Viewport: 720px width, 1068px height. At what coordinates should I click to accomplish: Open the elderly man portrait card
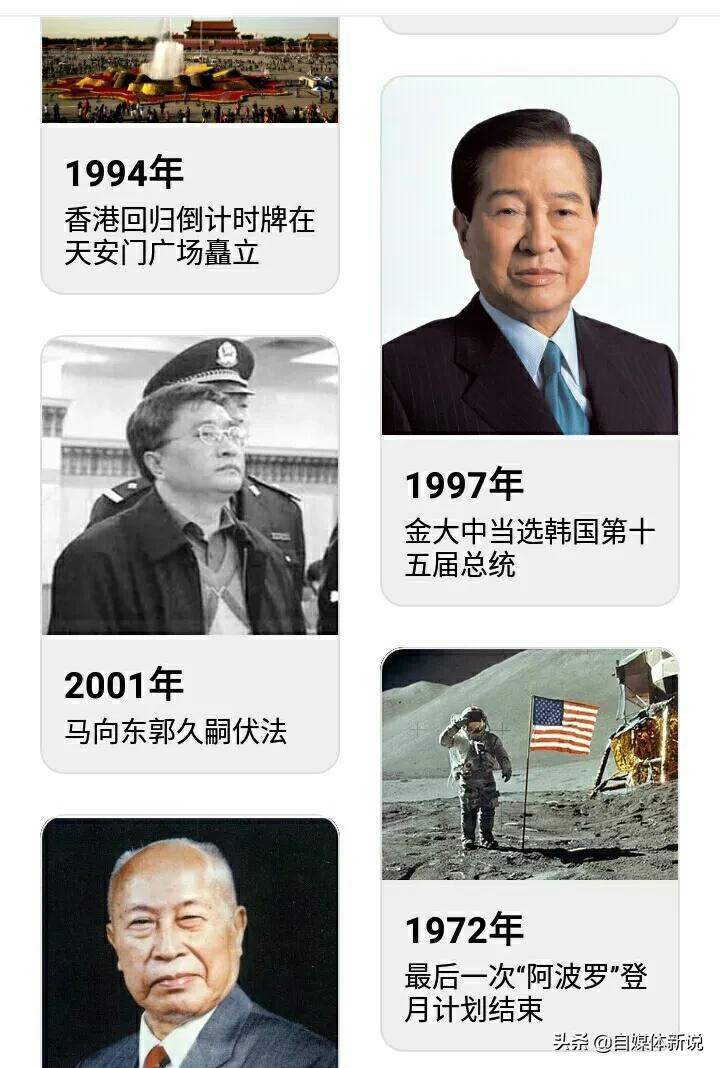click(x=189, y=945)
